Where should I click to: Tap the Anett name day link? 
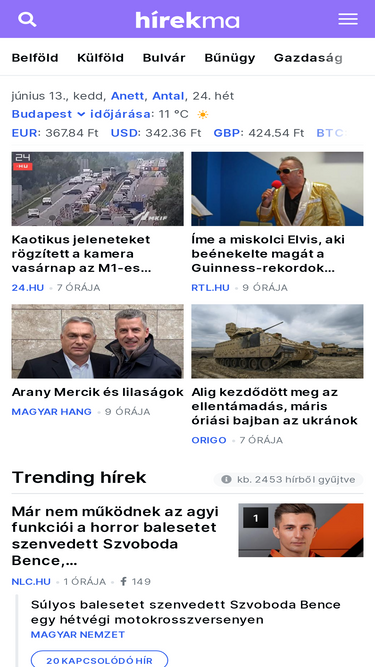127,96
